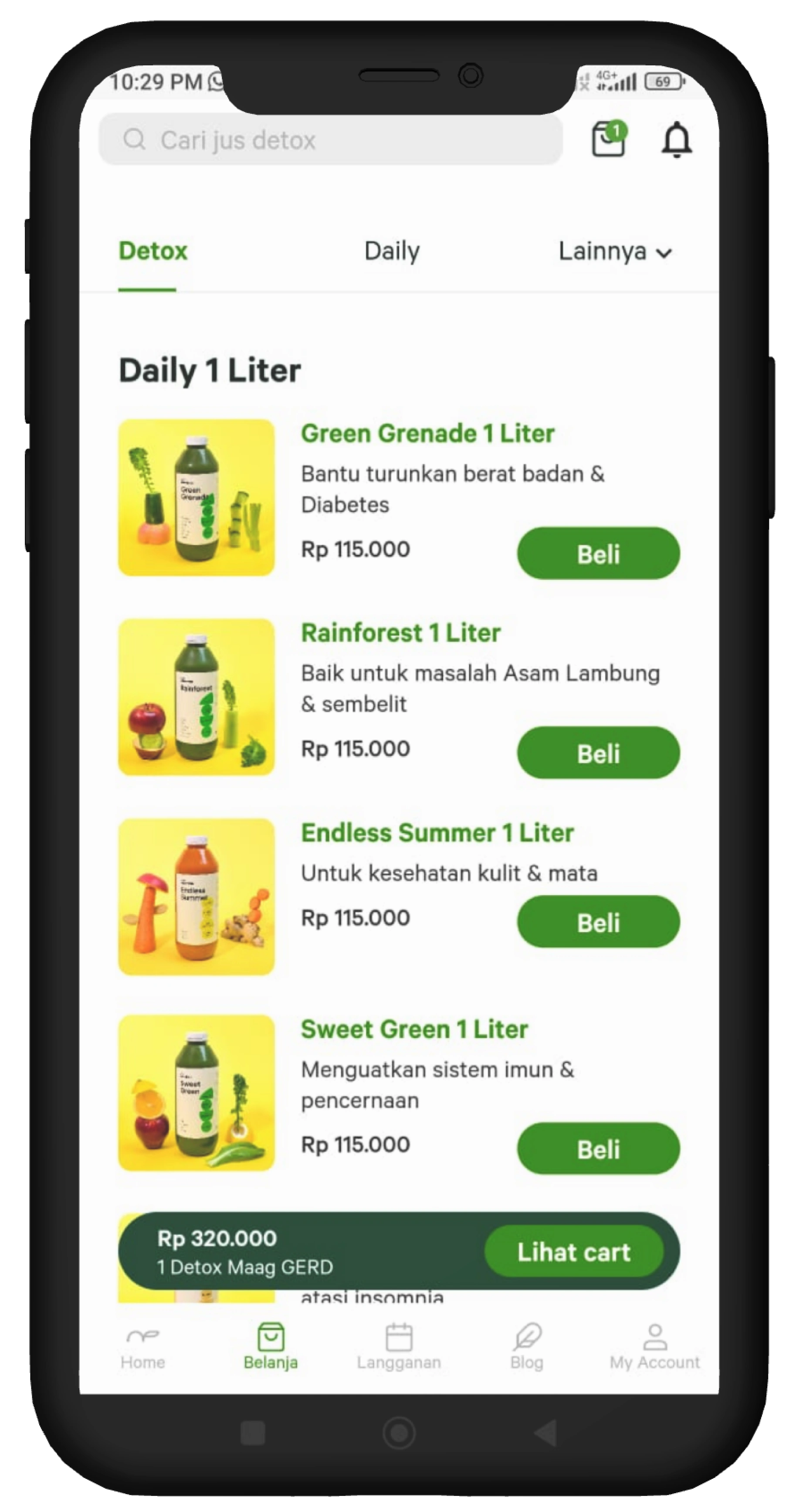View Sweet Green 1 Liter product image
This screenshot has height=1512, width=796.
[196, 1092]
